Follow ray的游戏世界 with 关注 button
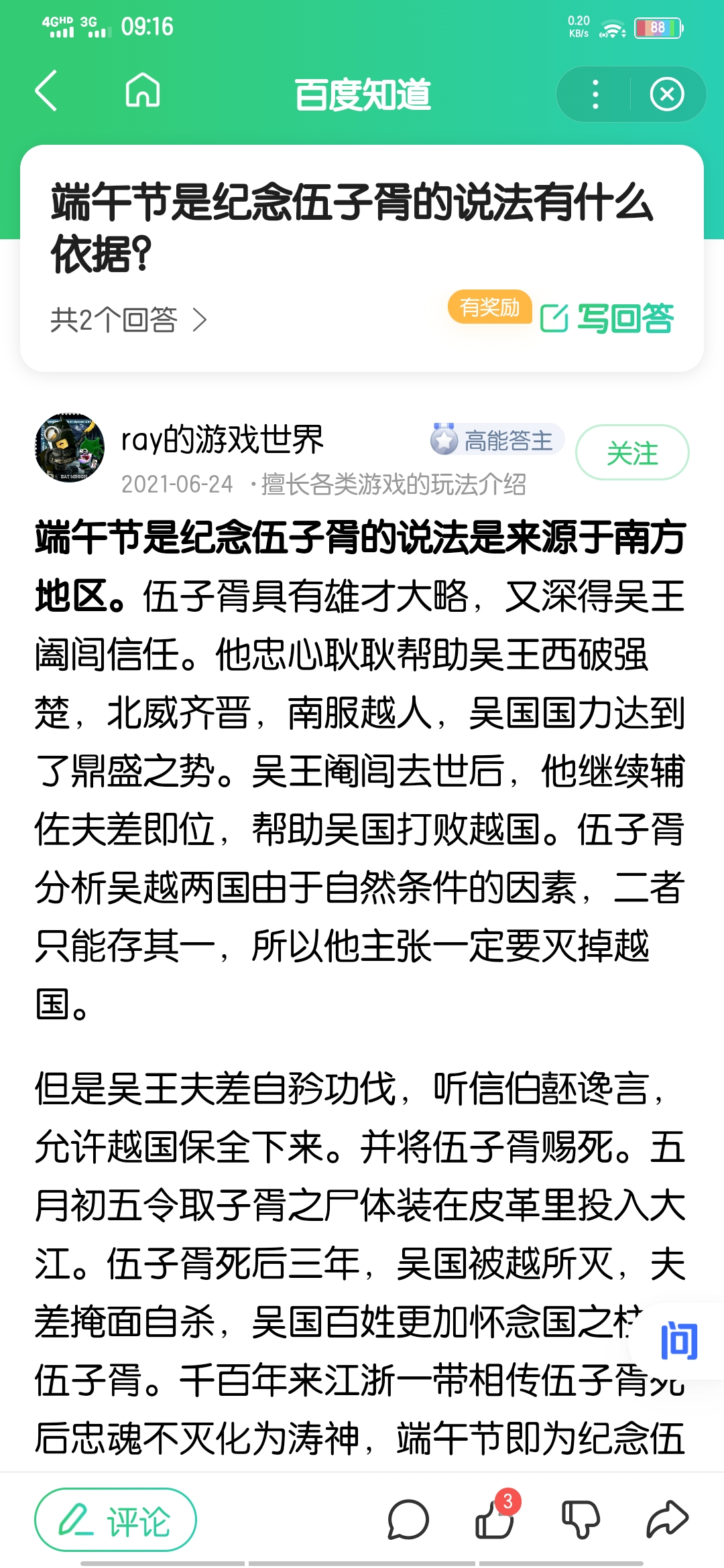724x1568 pixels. click(x=632, y=453)
